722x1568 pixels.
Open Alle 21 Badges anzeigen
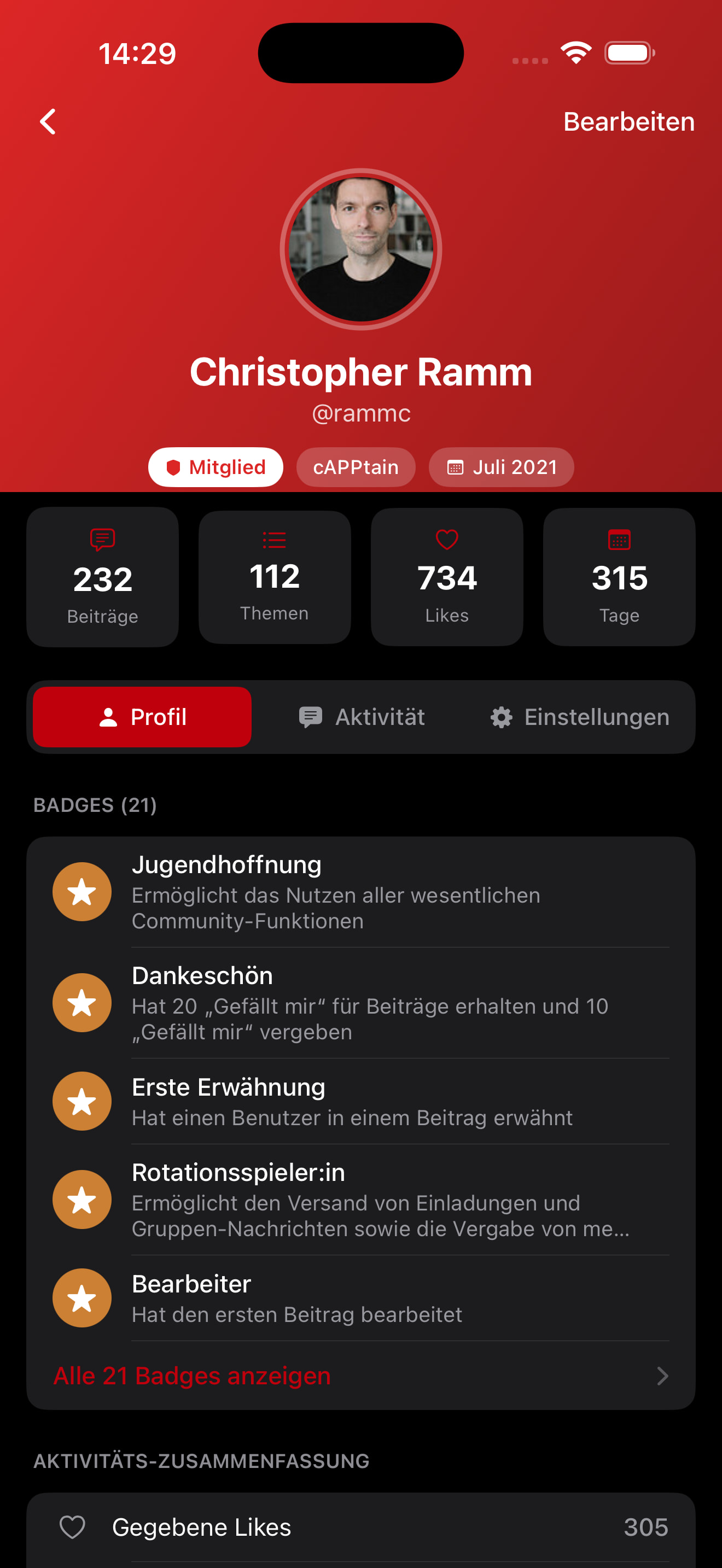point(360,1376)
